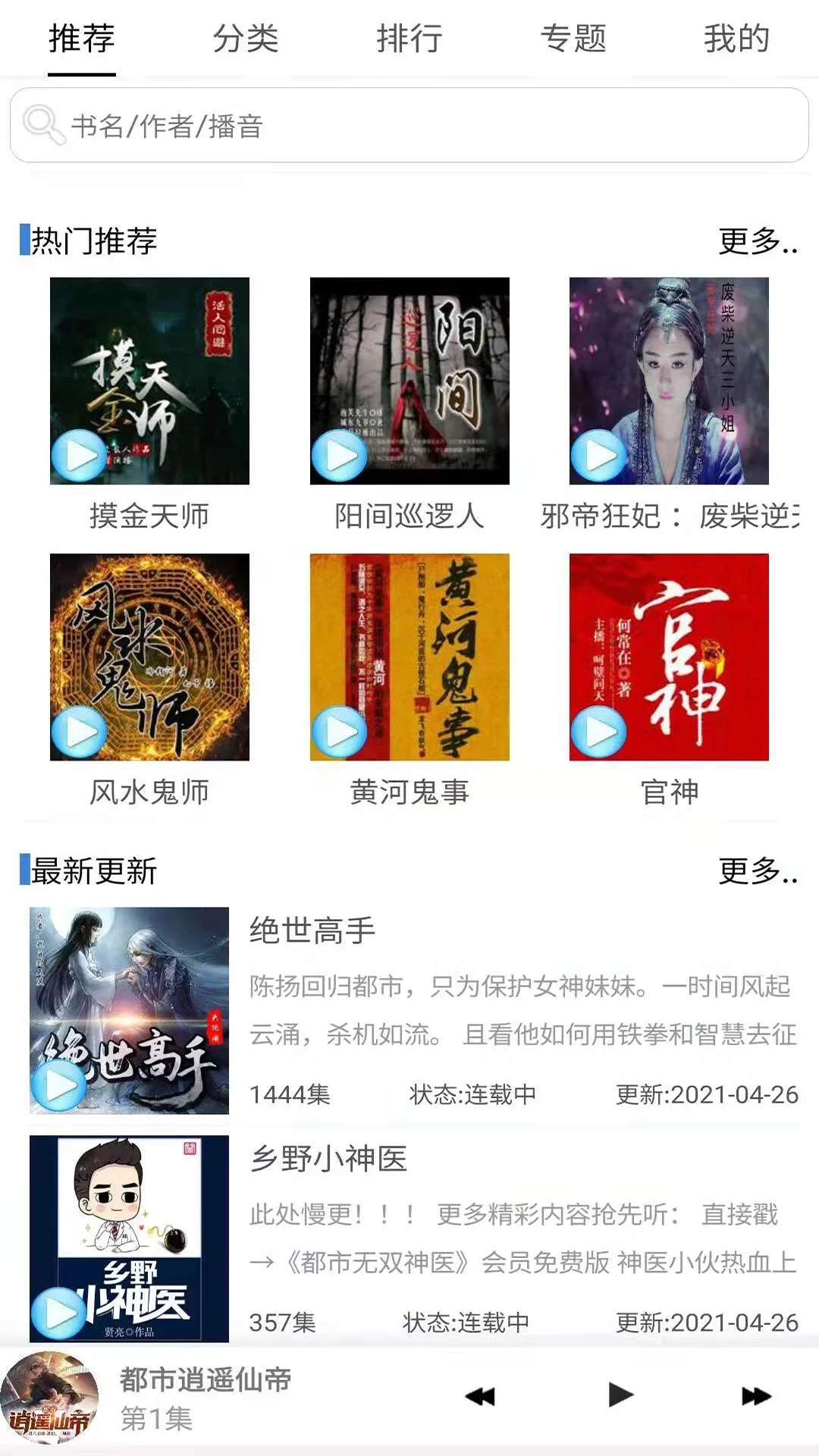Open the 邪帝狂妃 audiobook cover
Screen dimensions: 819x1456
click(x=669, y=381)
